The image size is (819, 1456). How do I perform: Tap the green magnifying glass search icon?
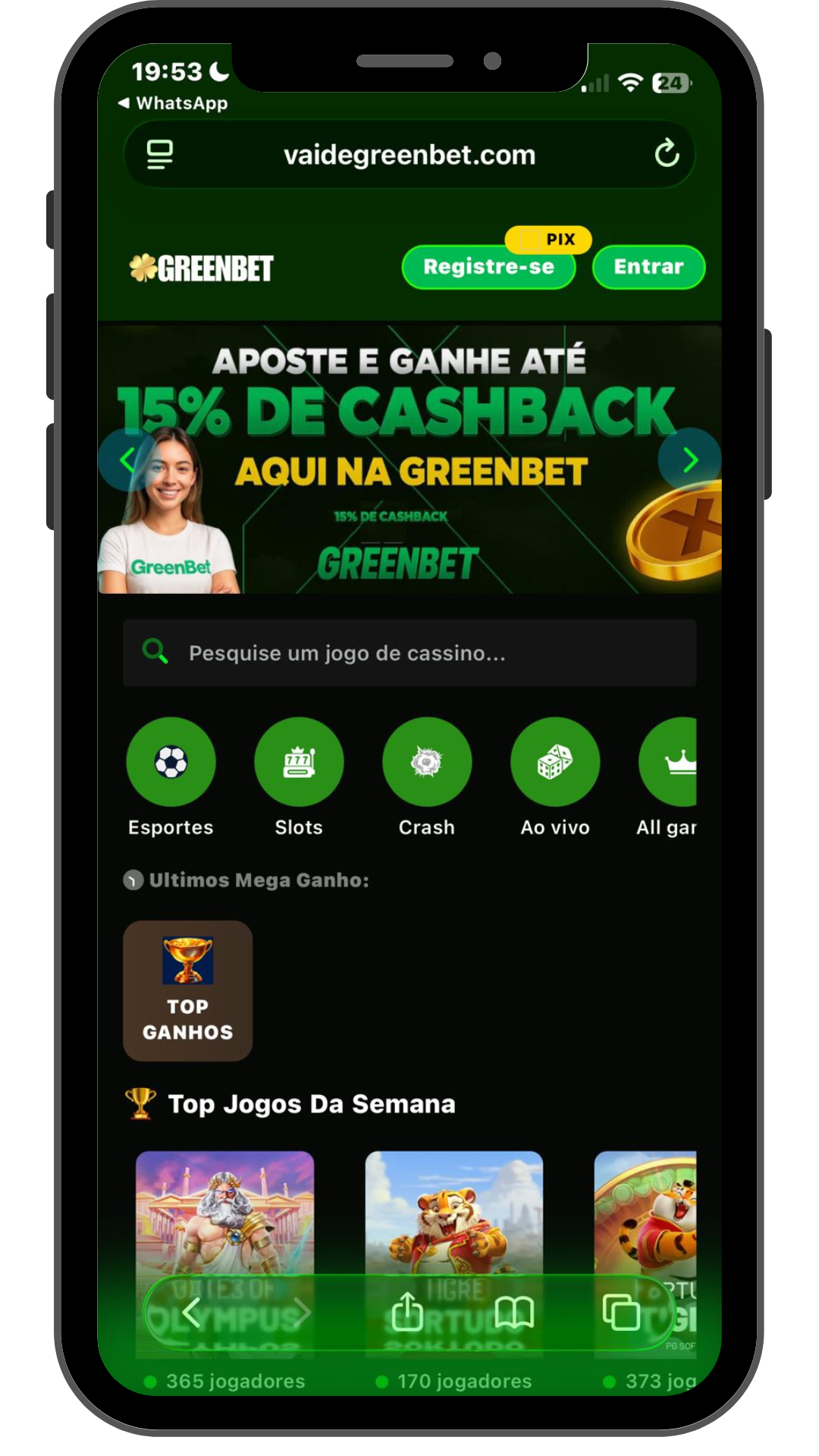pos(155,651)
